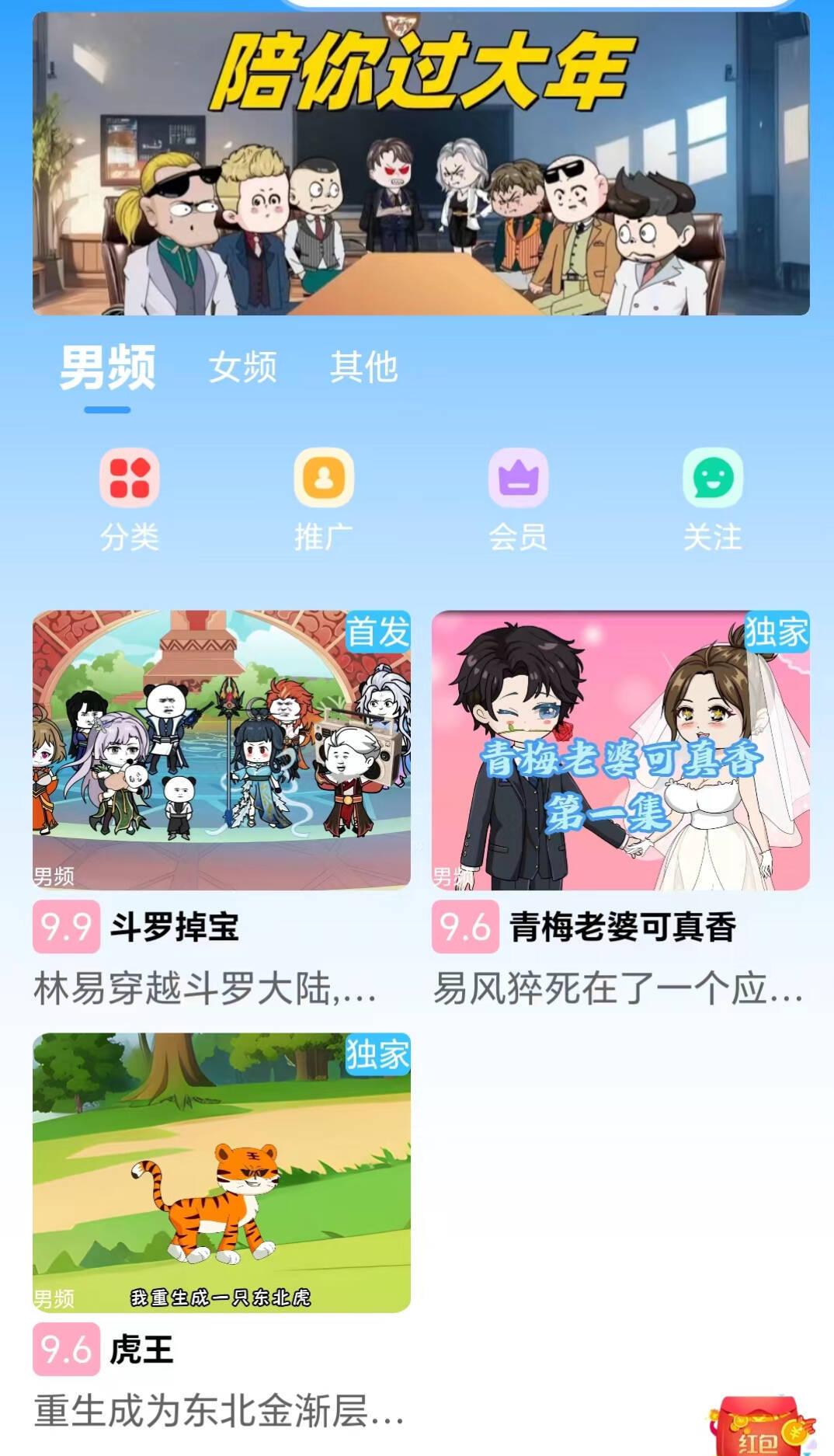Viewport: 834px width, 1456px height.
Task: Switch to the 其他 tab
Action: [x=363, y=370]
